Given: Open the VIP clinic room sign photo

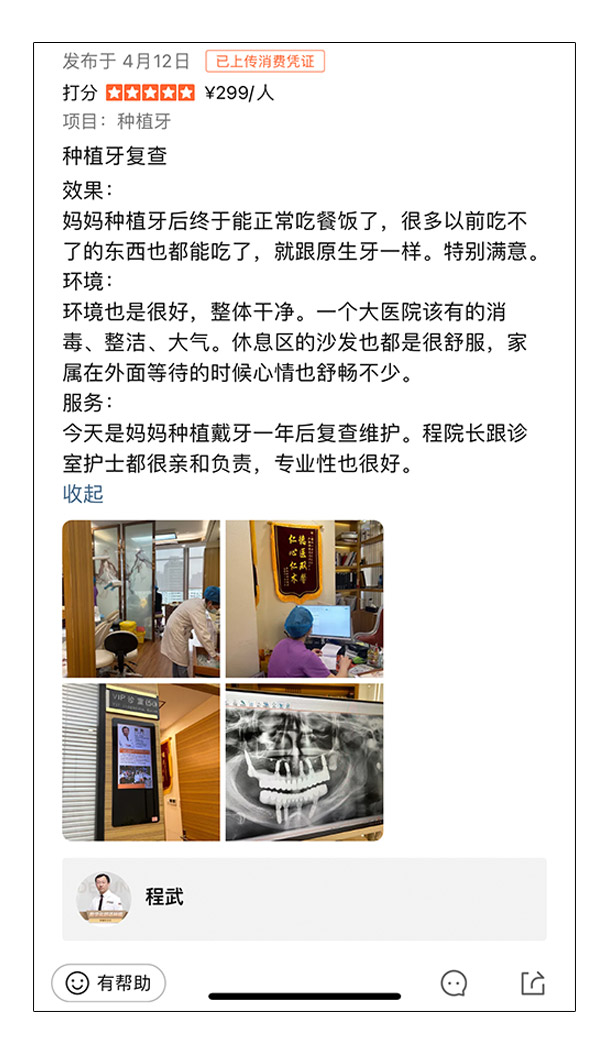Looking at the screenshot, I should point(141,762).
